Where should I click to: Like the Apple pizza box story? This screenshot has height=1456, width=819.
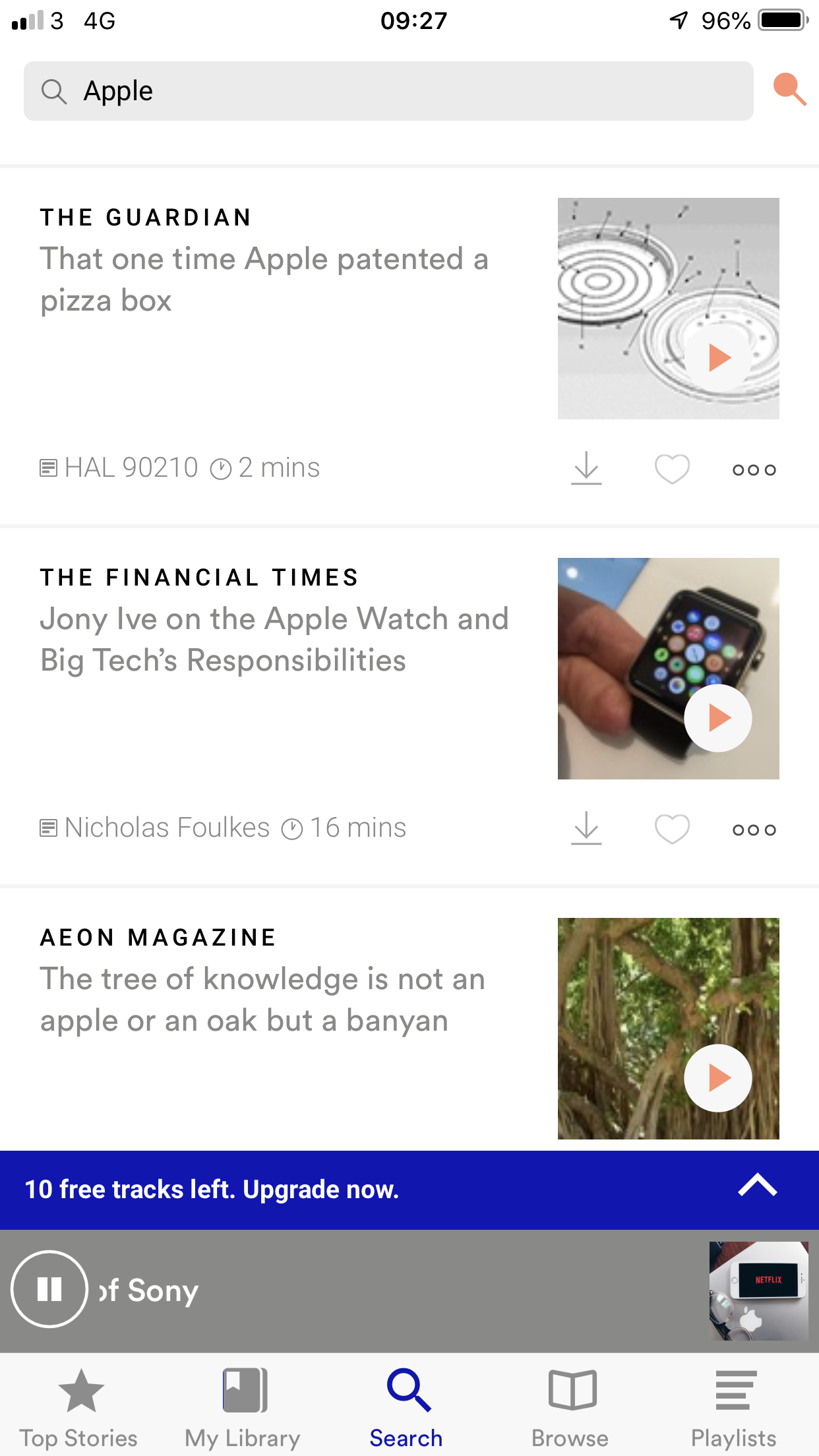tap(672, 470)
